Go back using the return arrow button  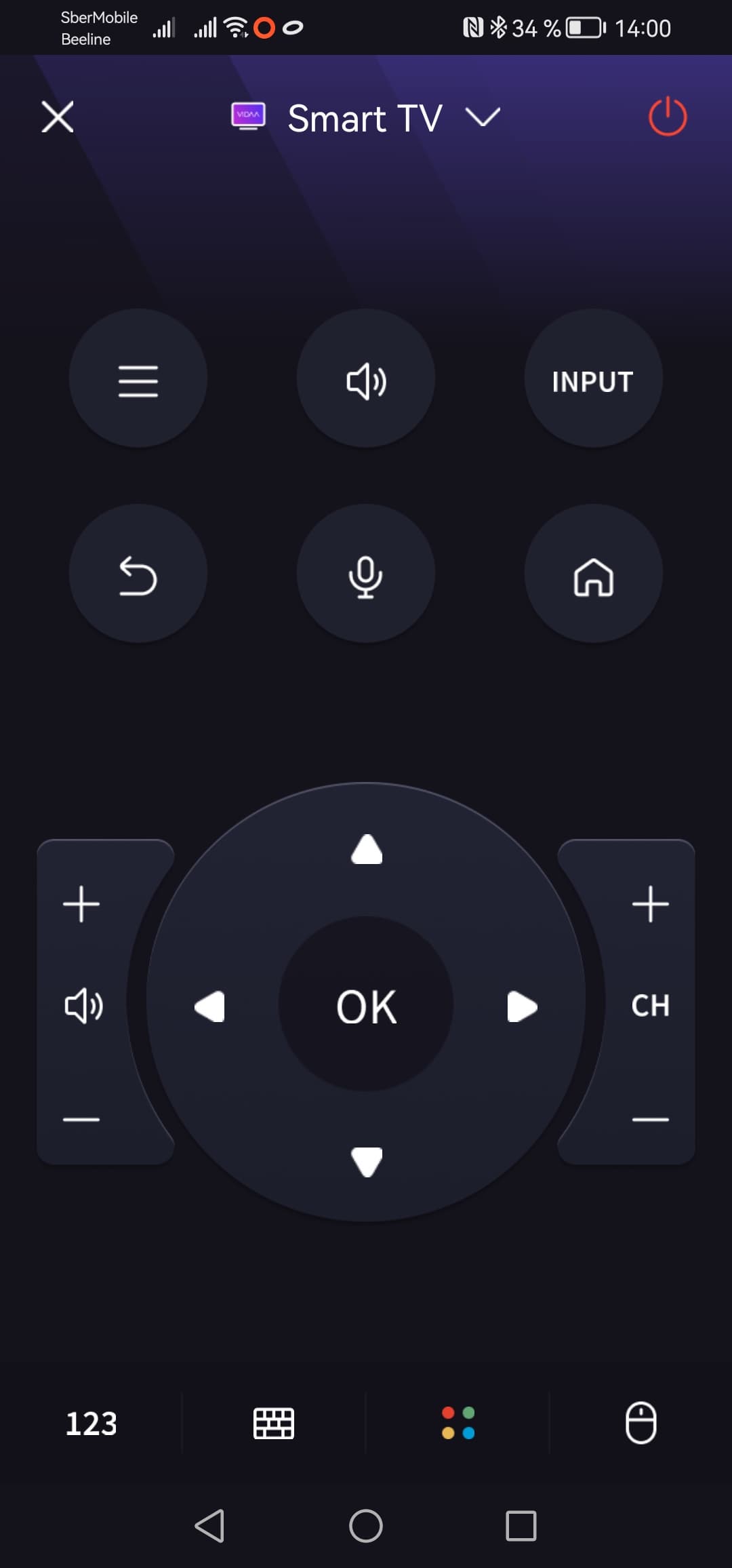click(x=138, y=574)
